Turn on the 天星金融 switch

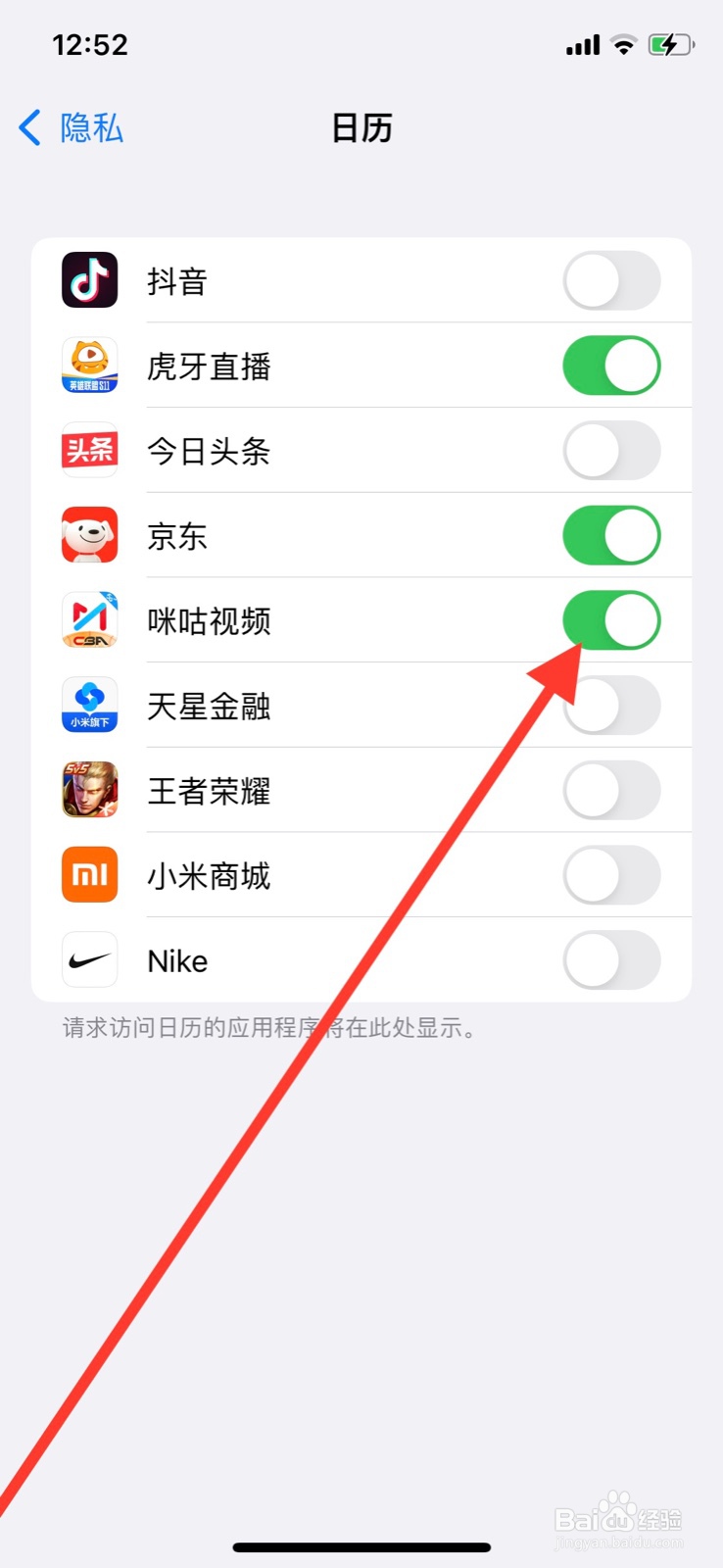click(611, 705)
